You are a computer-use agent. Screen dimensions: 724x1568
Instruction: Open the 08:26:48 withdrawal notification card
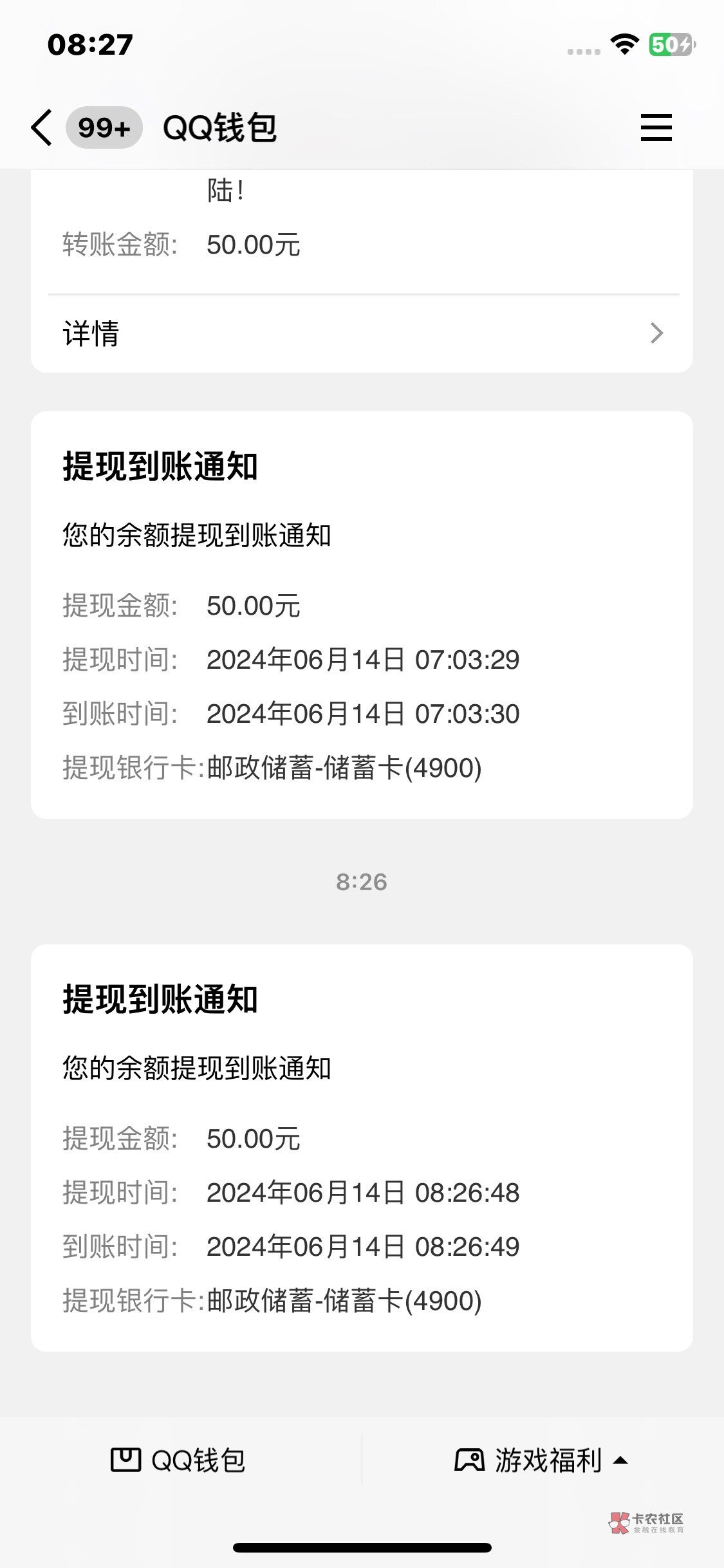[362, 1148]
